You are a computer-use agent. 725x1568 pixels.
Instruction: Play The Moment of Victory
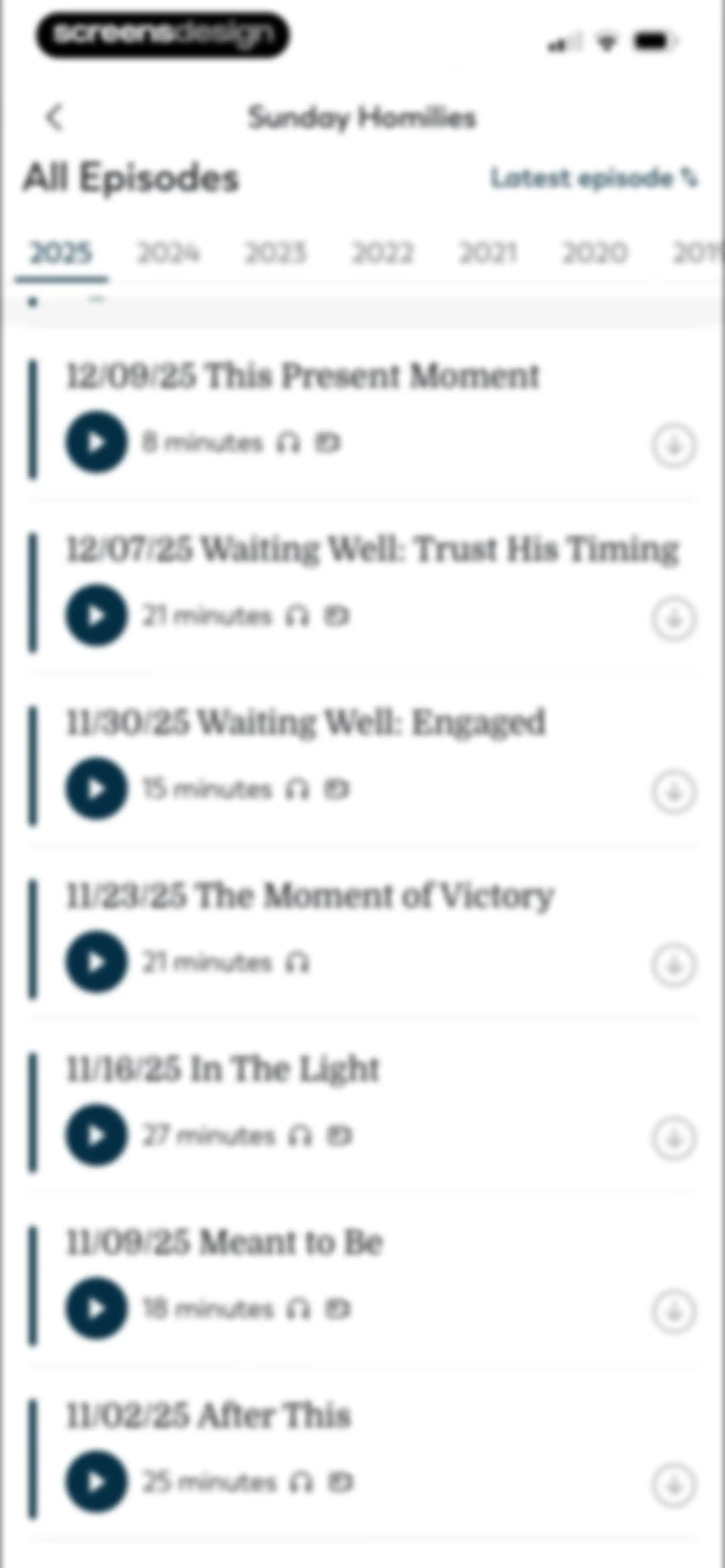click(96, 962)
